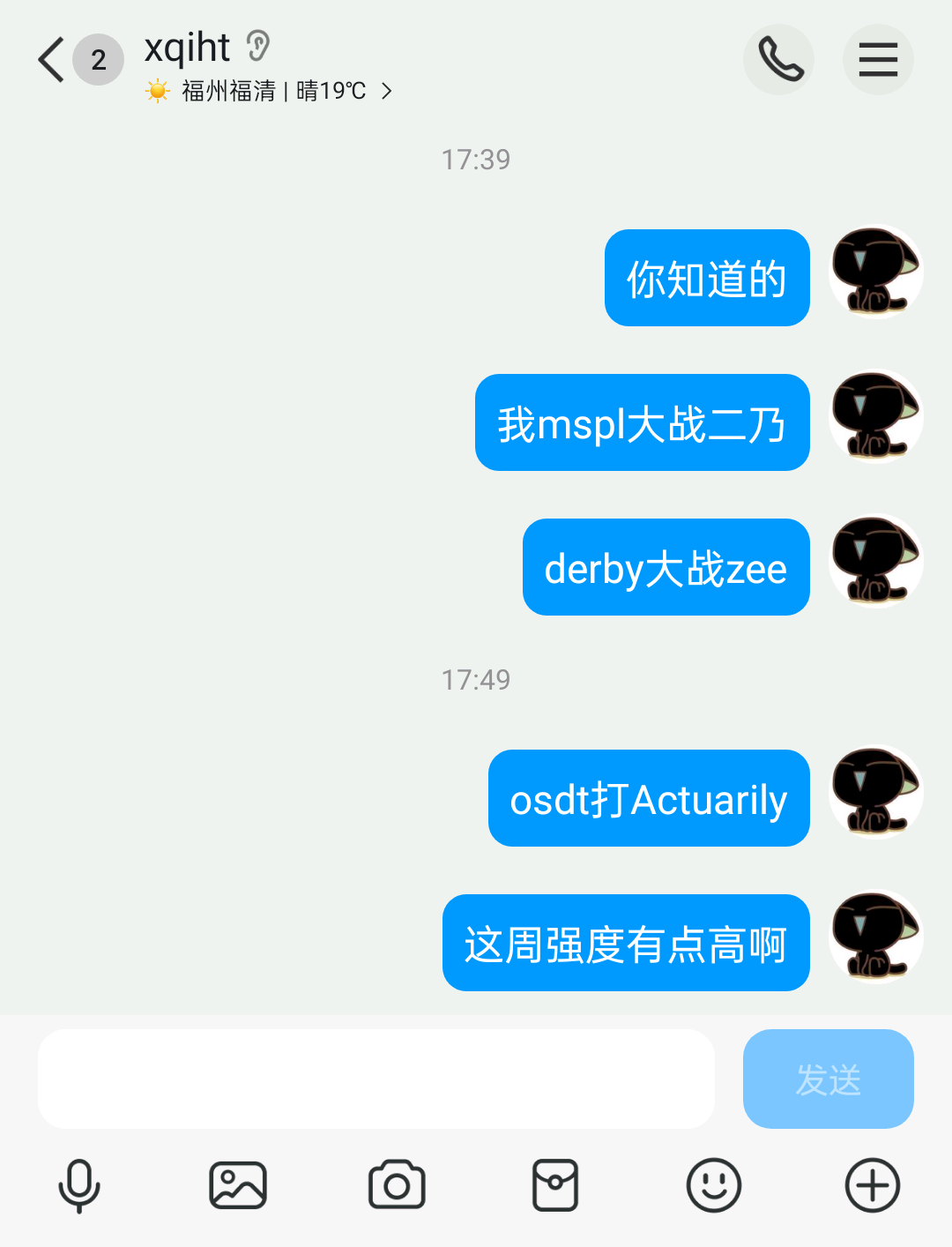952x1247 pixels.
Task: Tap the message input field
Action: pyautogui.click(x=376, y=1079)
